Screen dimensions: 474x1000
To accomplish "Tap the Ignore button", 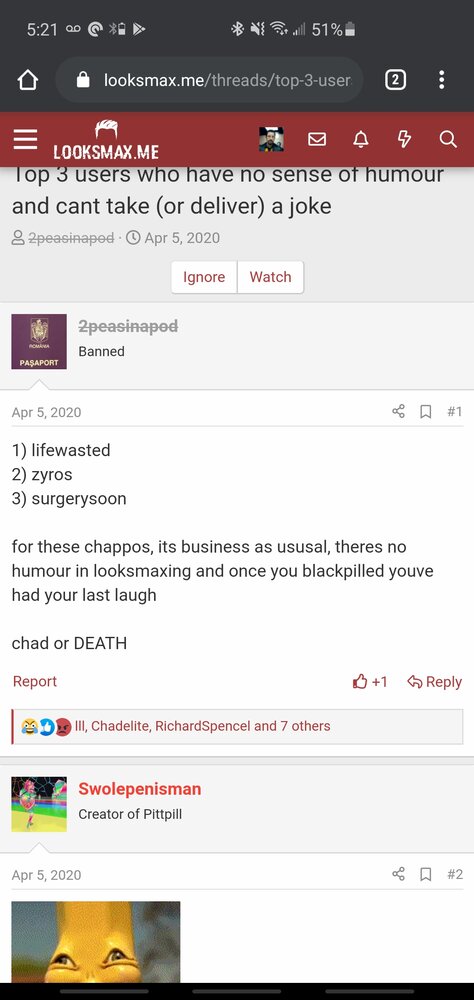I will click(x=204, y=277).
